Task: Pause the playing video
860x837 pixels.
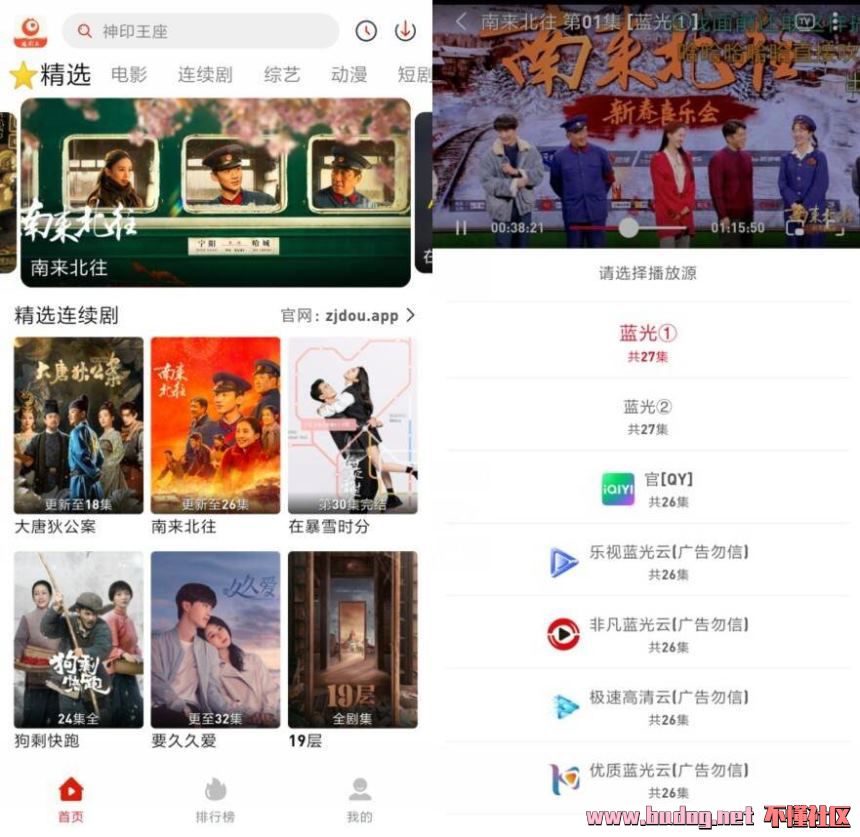Action: pos(461,228)
